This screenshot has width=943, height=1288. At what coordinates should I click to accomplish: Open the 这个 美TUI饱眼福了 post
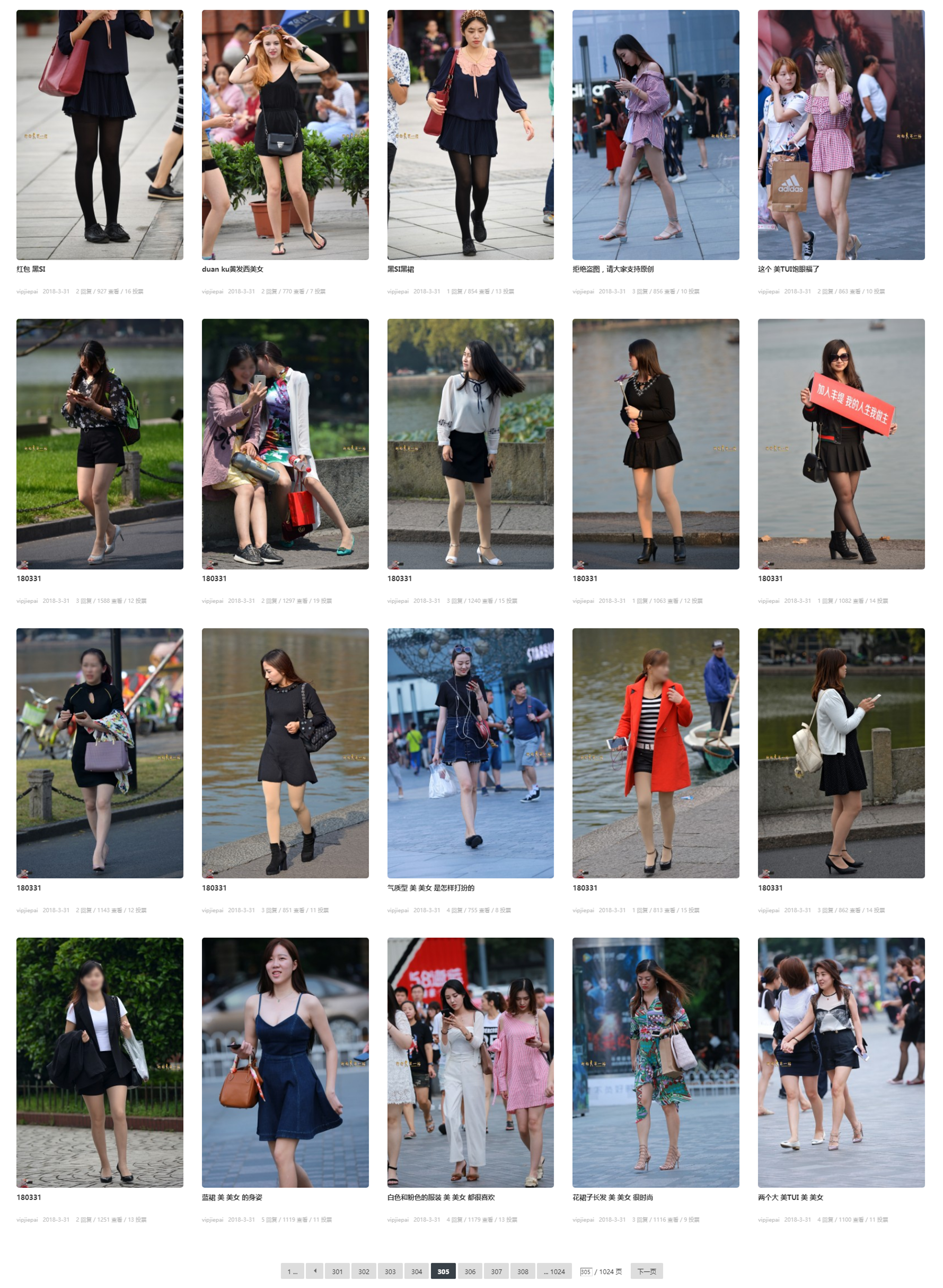click(x=788, y=269)
